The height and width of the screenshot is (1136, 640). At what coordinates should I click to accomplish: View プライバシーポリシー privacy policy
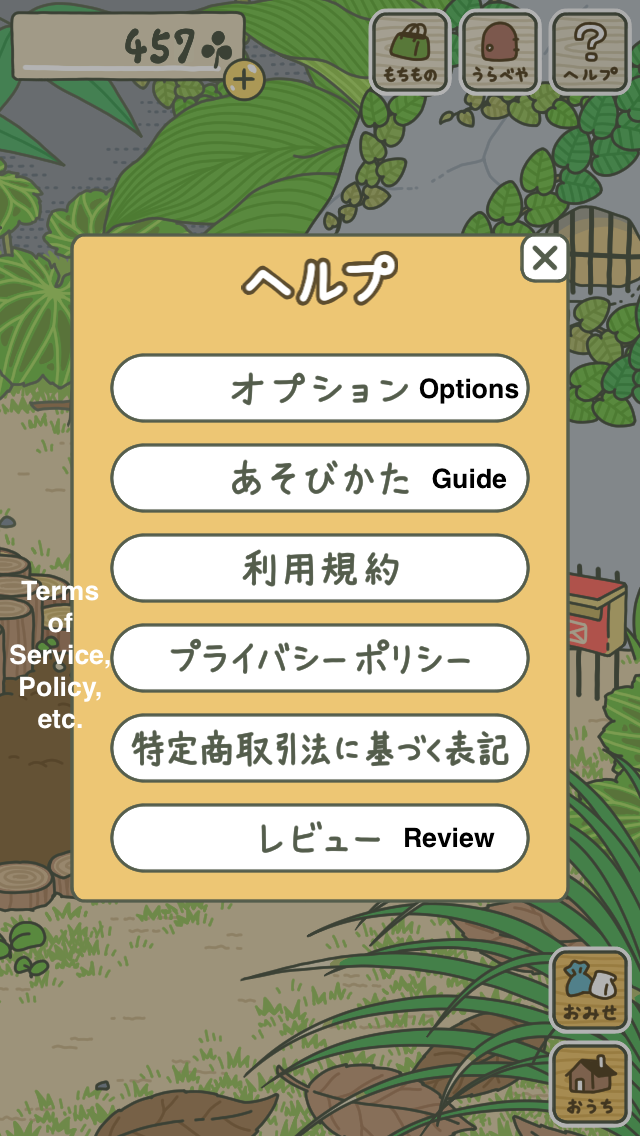tap(320, 658)
